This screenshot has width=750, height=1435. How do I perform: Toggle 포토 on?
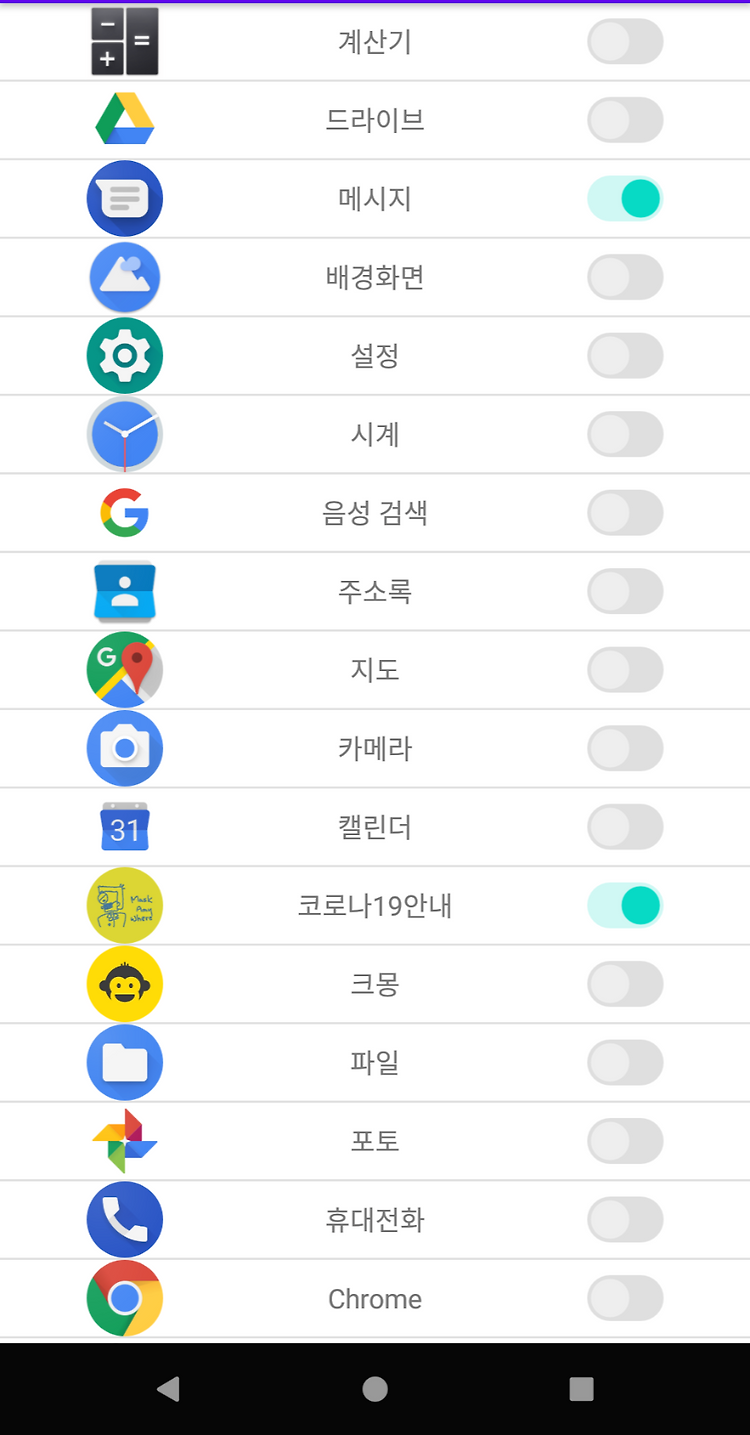pos(625,1142)
